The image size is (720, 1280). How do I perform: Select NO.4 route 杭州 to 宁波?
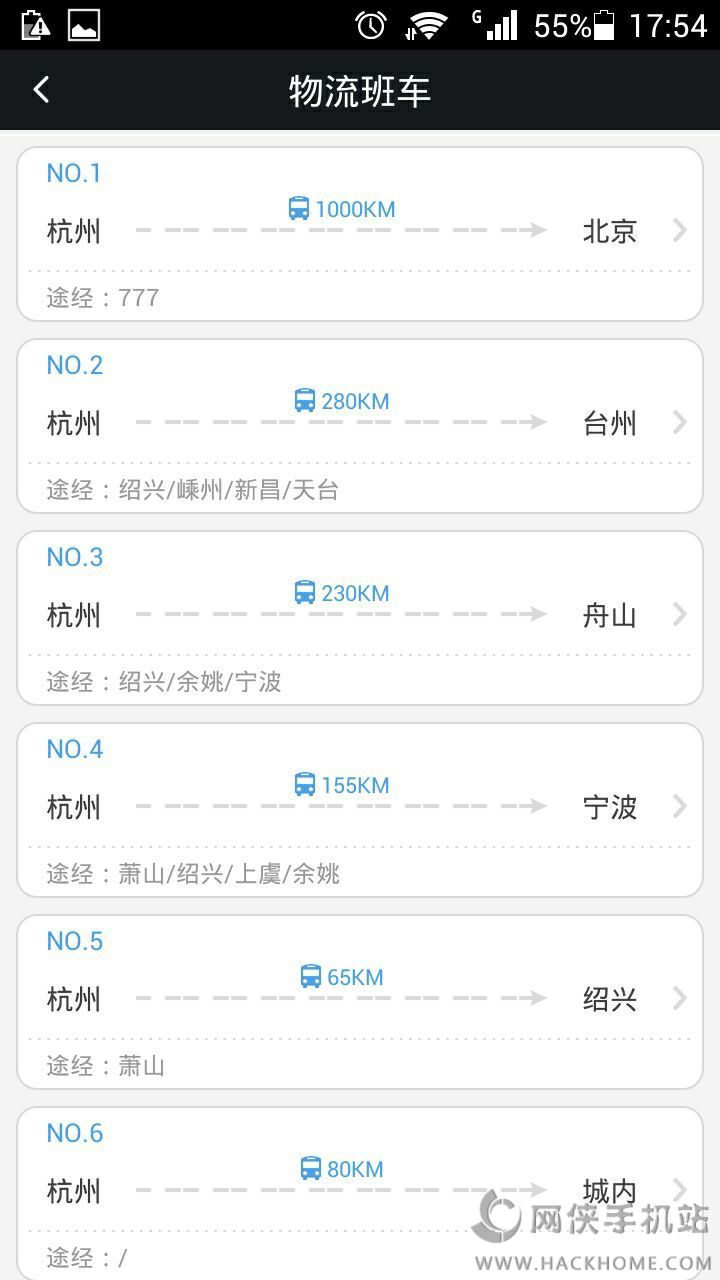click(360, 808)
